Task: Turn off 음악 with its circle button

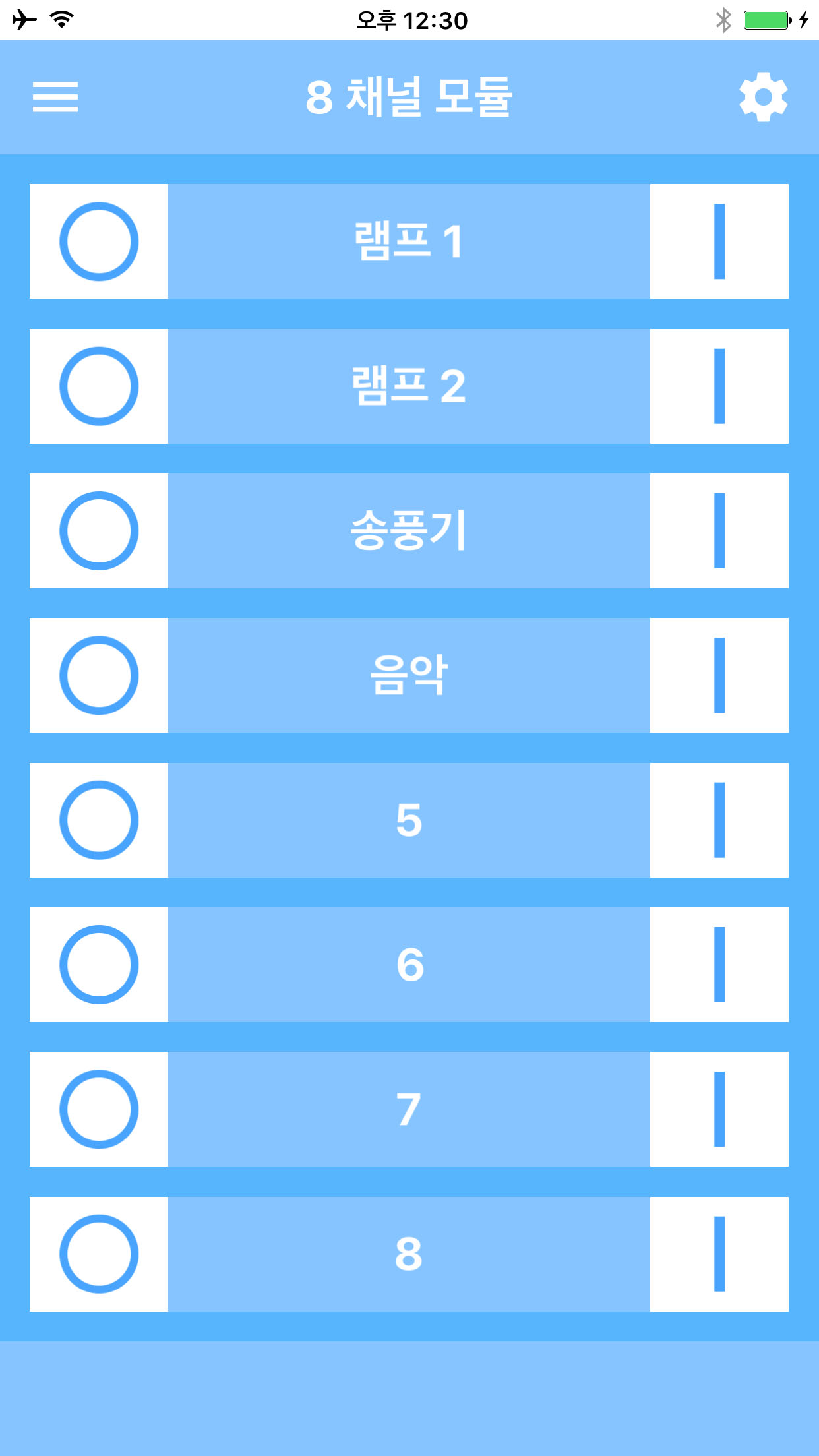Action: pyautogui.click(x=99, y=675)
